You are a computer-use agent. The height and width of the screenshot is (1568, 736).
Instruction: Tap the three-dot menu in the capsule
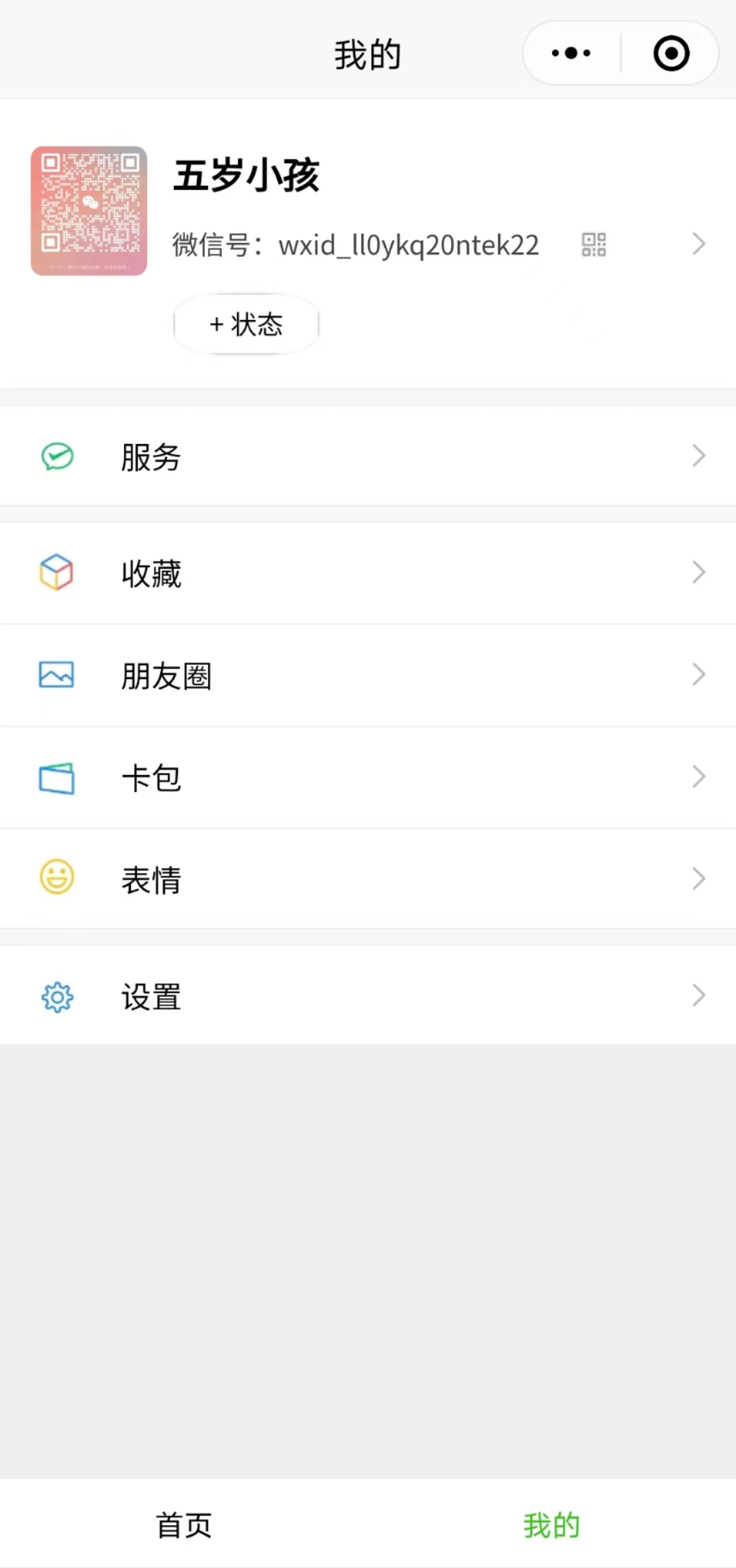570,52
